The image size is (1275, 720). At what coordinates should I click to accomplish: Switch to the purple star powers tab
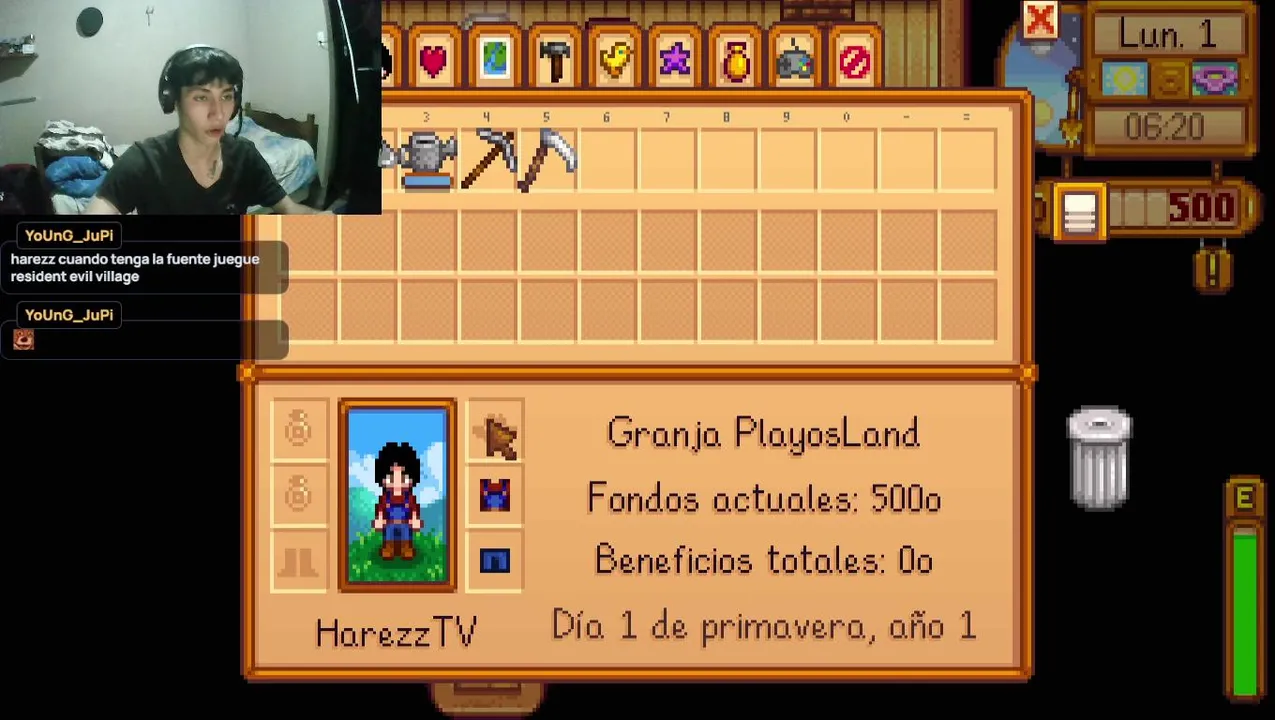(675, 61)
